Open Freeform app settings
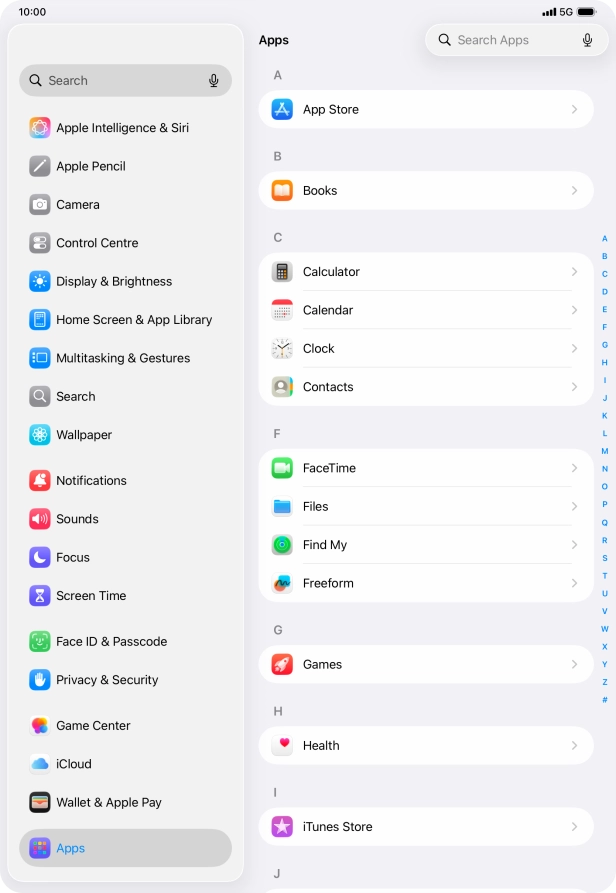 [x=425, y=583]
